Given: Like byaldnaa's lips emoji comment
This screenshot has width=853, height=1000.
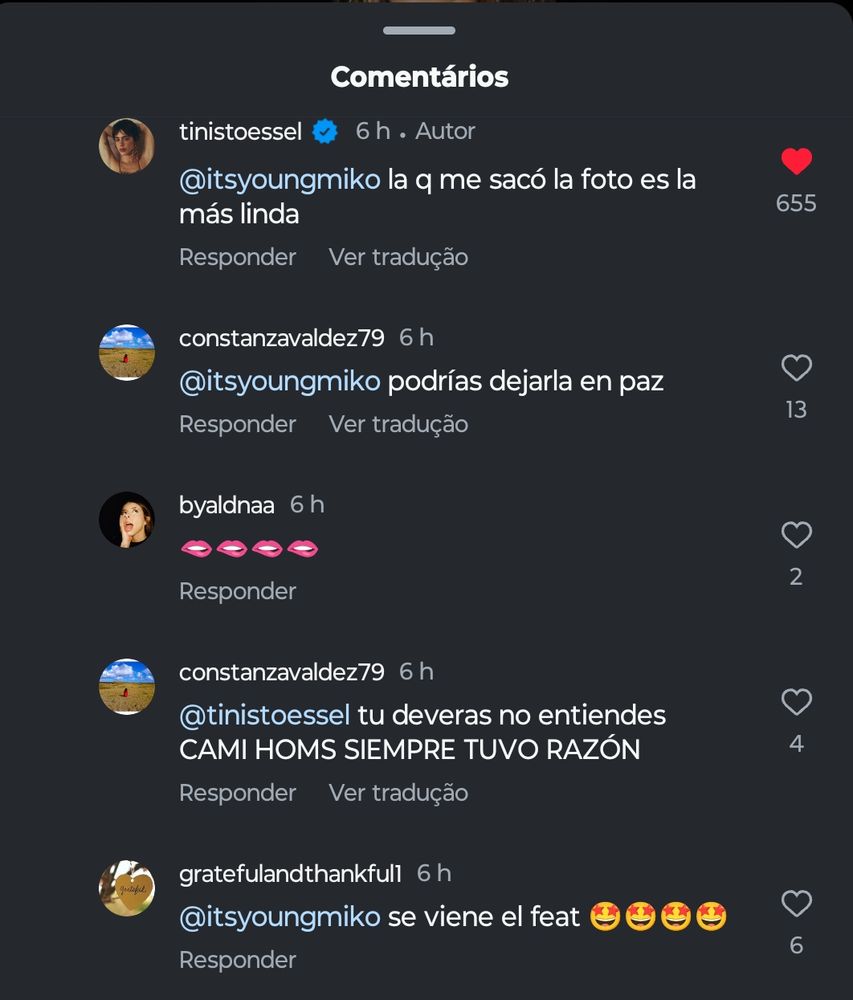Looking at the screenshot, I should point(796,536).
